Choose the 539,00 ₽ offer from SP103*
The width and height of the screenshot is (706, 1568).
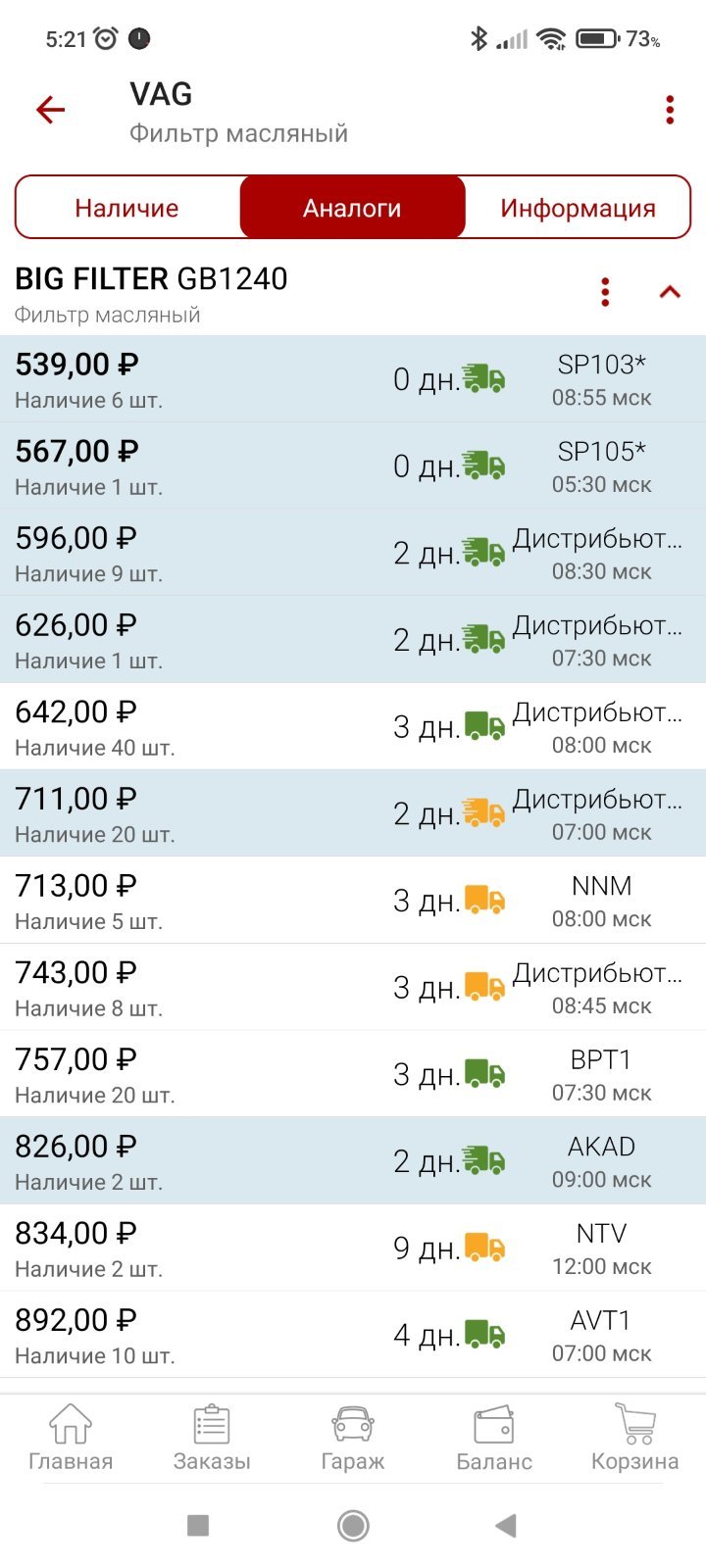353,379
